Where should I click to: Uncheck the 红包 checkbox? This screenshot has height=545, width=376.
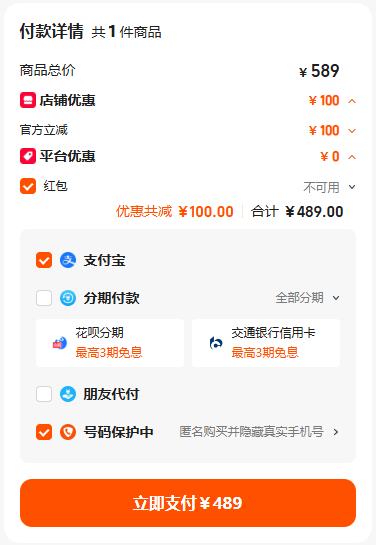(x=28, y=186)
